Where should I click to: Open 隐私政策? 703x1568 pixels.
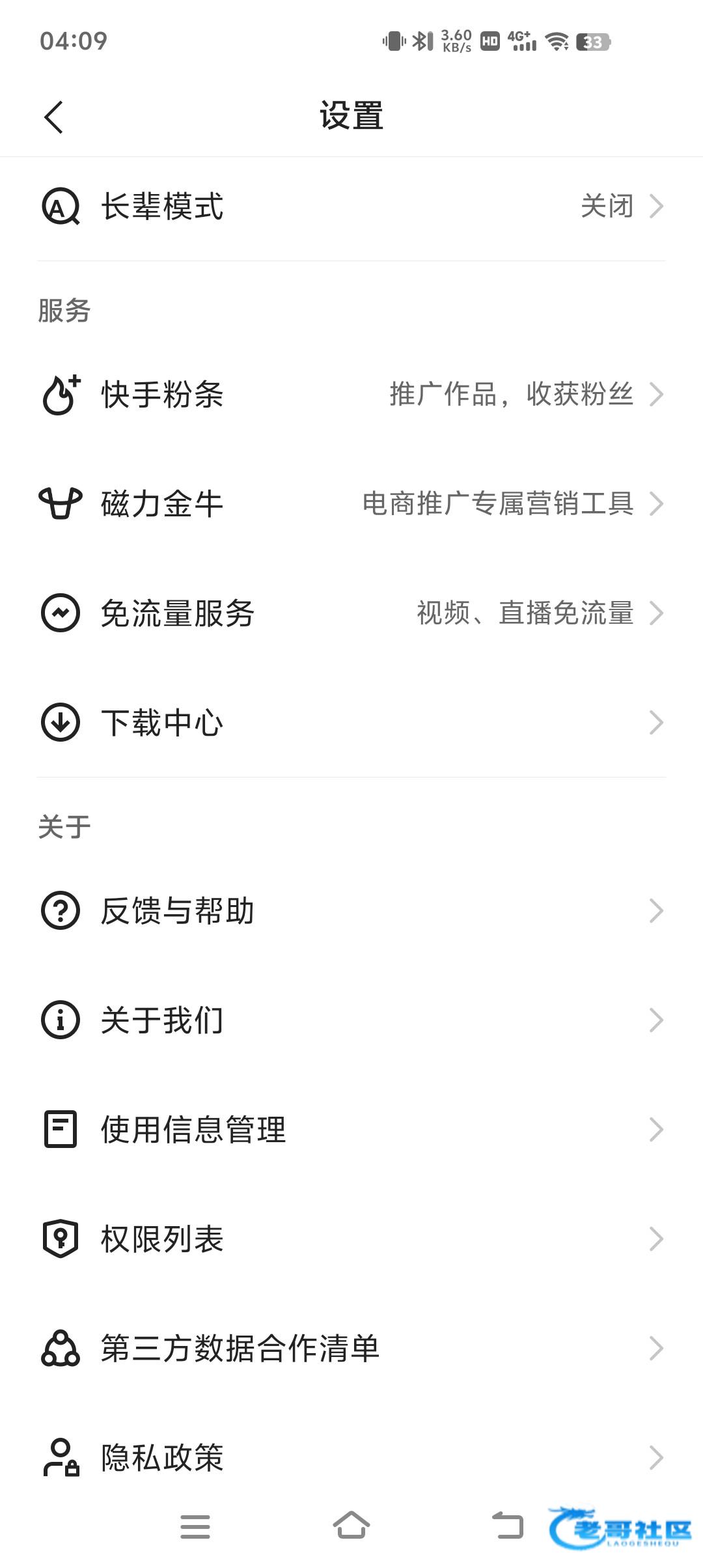351,1457
